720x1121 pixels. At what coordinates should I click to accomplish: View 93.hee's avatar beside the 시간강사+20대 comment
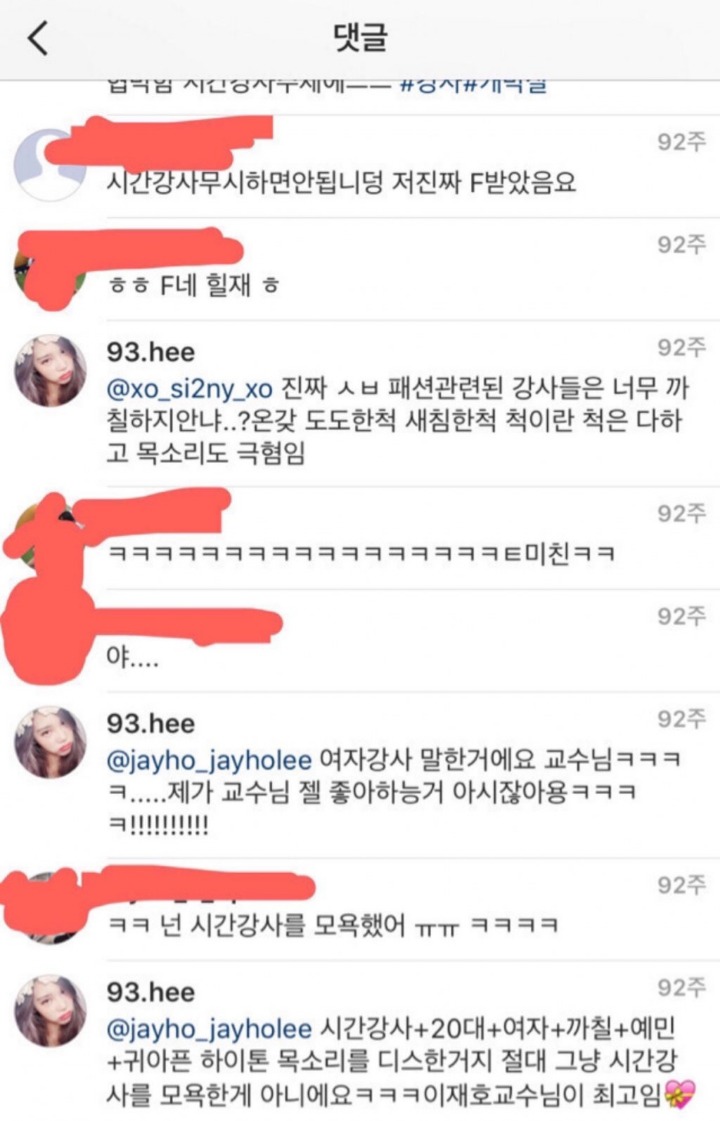coord(50,1010)
